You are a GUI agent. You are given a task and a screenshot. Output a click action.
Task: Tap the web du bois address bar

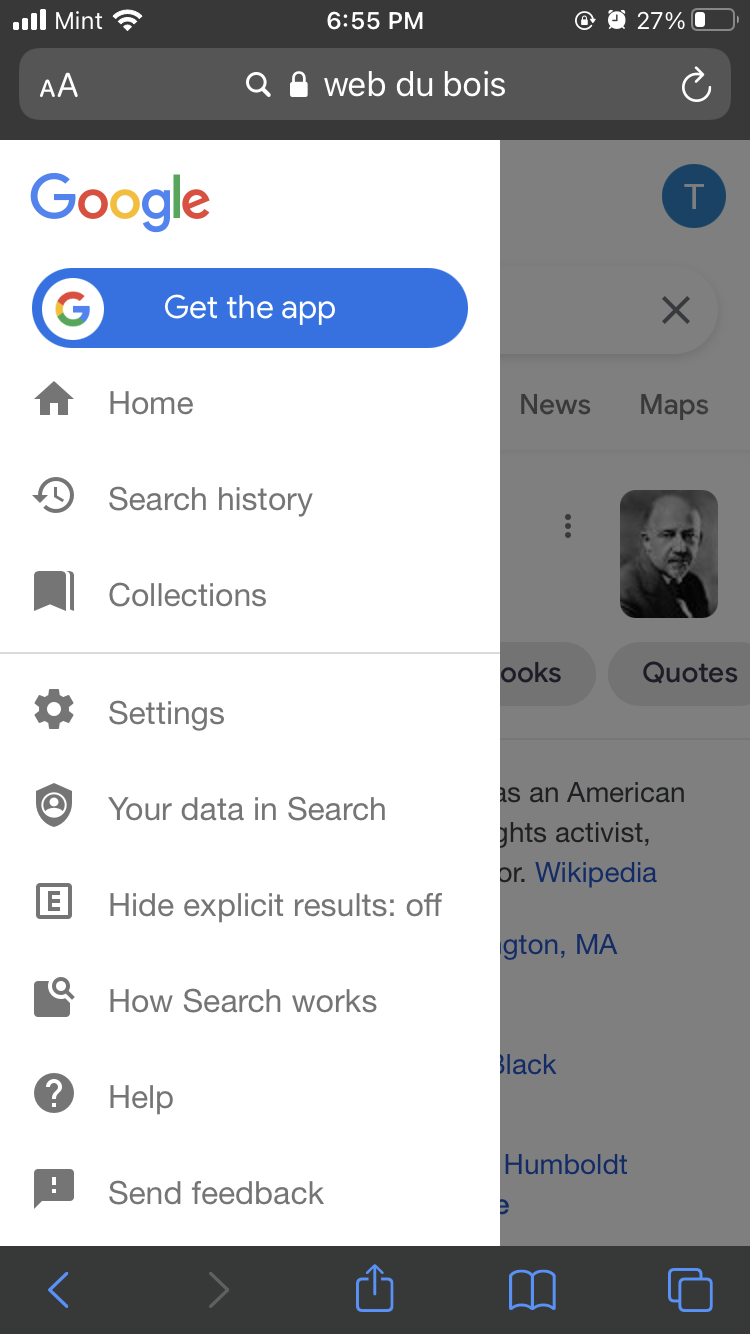pyautogui.click(x=375, y=84)
